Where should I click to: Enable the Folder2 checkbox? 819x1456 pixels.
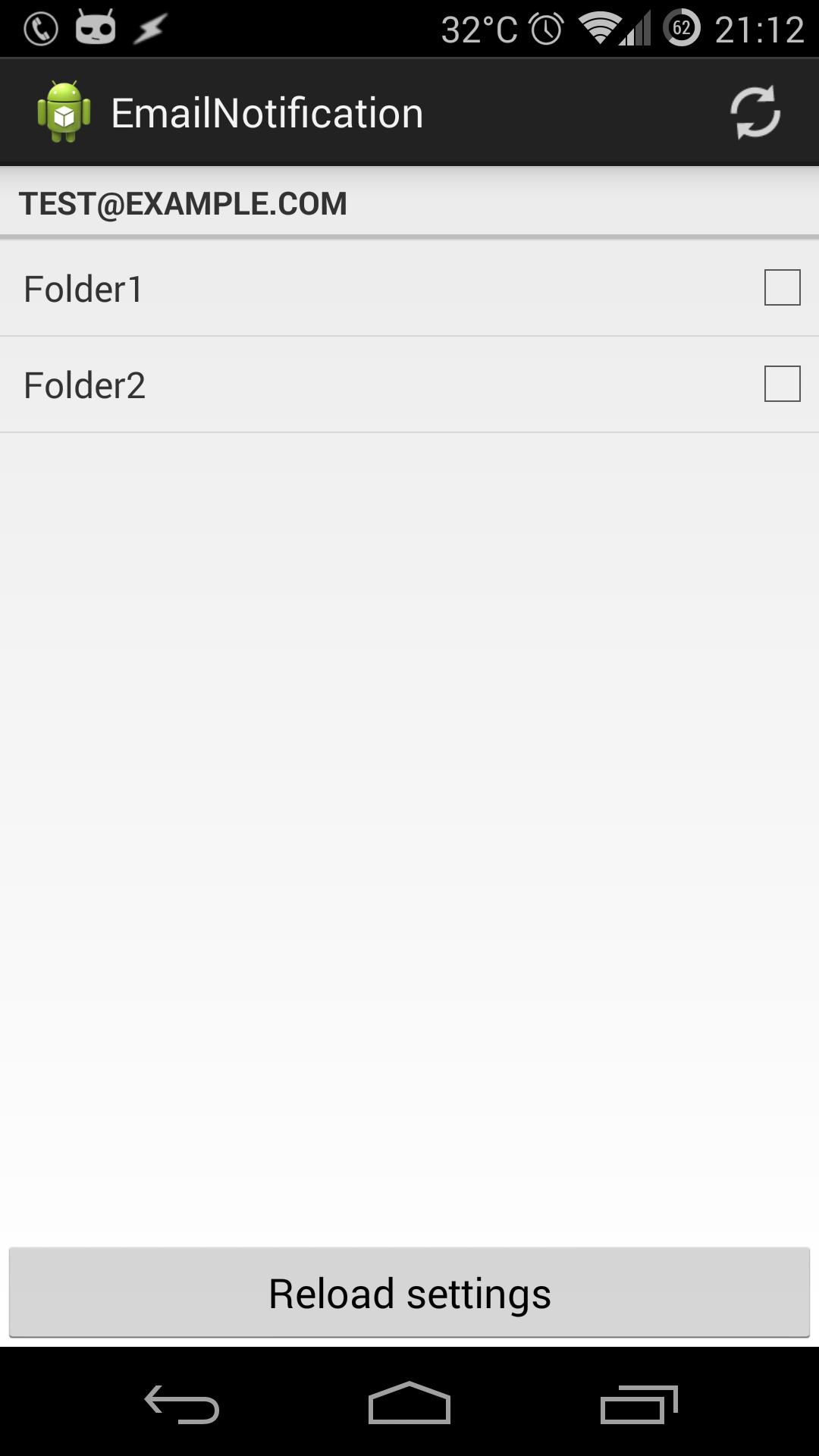coord(782,384)
